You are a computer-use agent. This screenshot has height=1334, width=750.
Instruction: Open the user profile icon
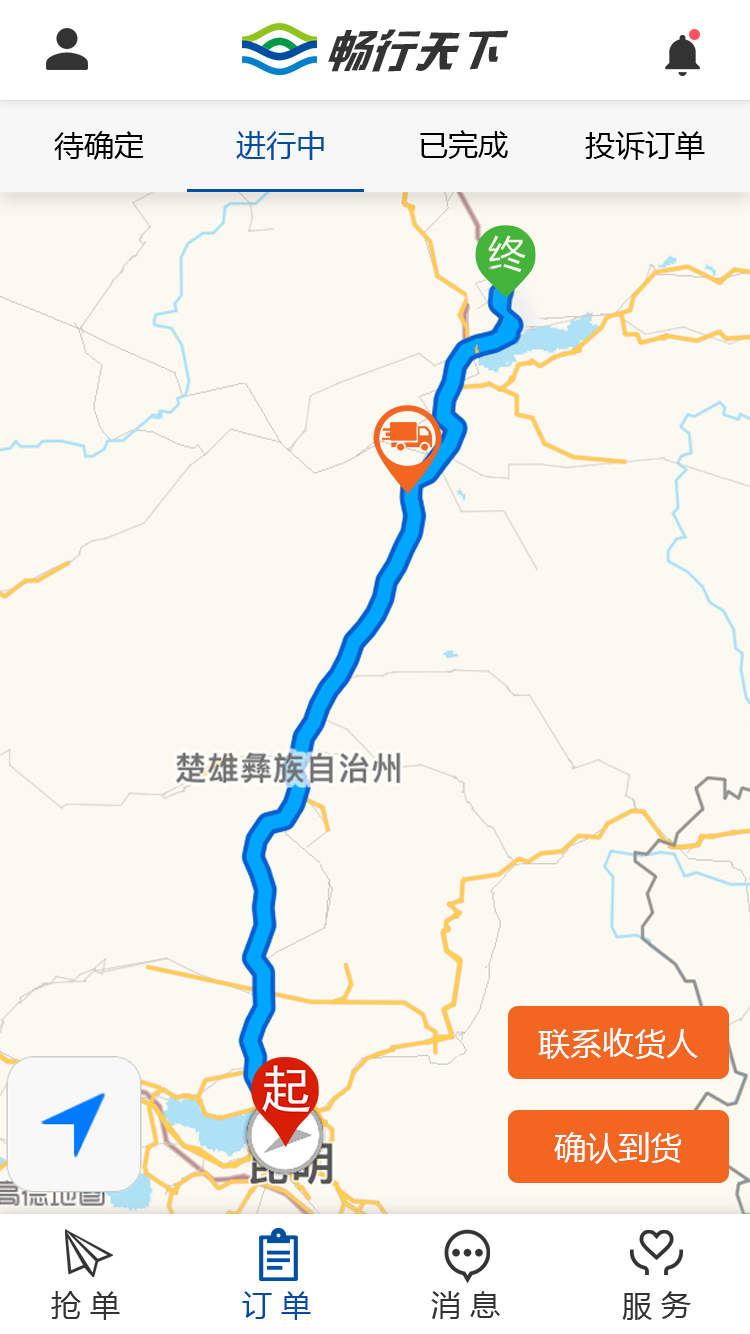67,50
